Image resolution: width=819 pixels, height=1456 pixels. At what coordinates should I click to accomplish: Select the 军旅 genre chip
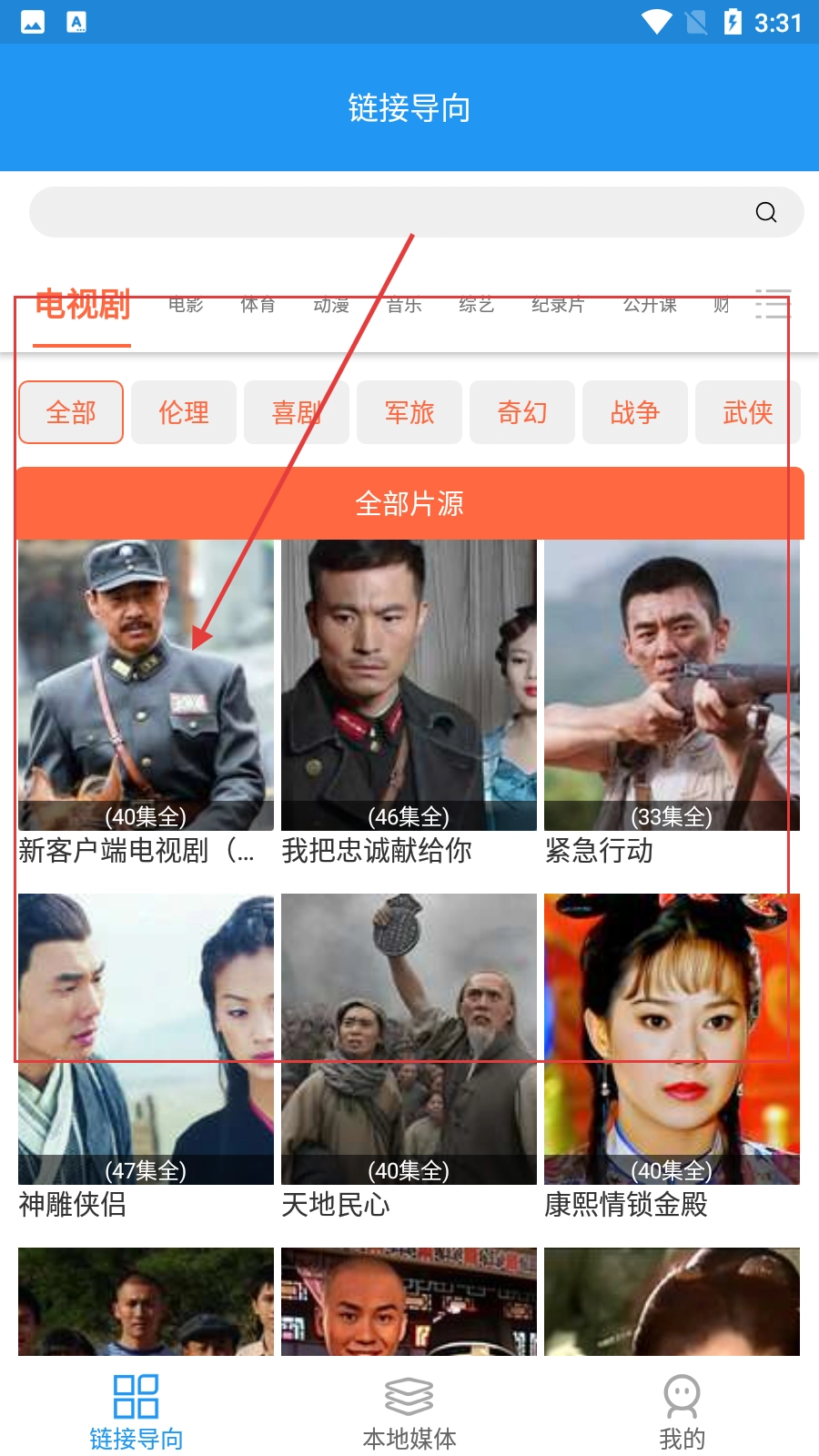pos(409,412)
